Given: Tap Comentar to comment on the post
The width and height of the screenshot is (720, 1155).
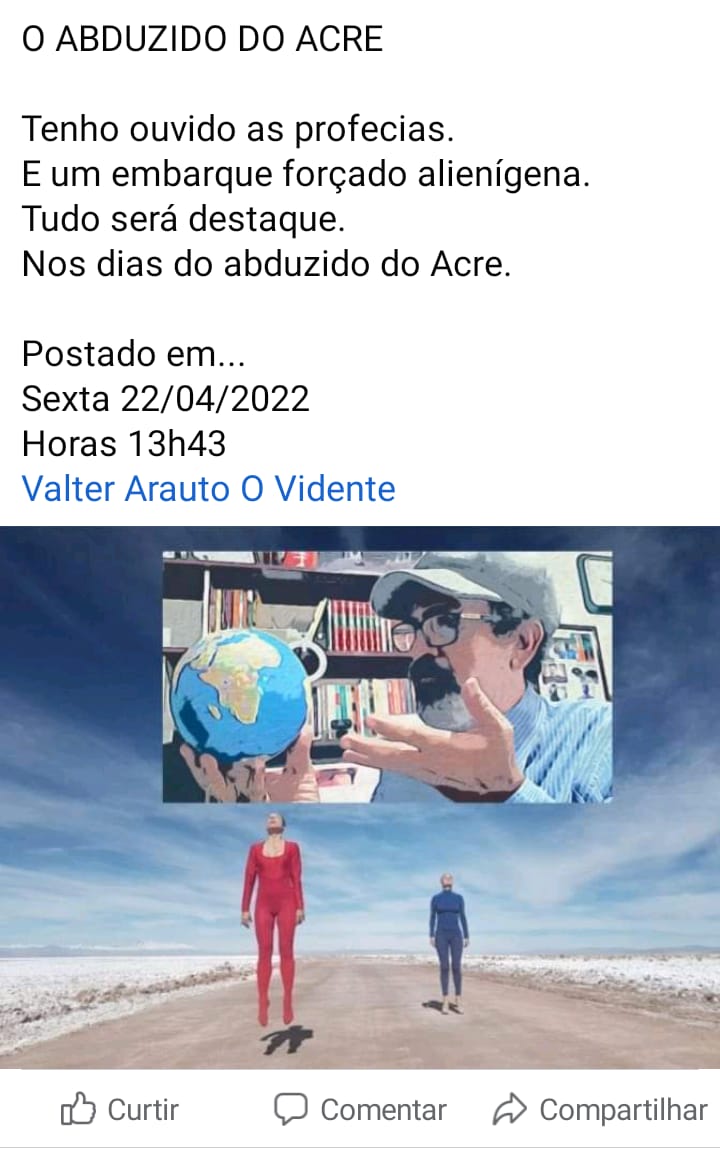Looking at the screenshot, I should pyautogui.click(x=360, y=1109).
